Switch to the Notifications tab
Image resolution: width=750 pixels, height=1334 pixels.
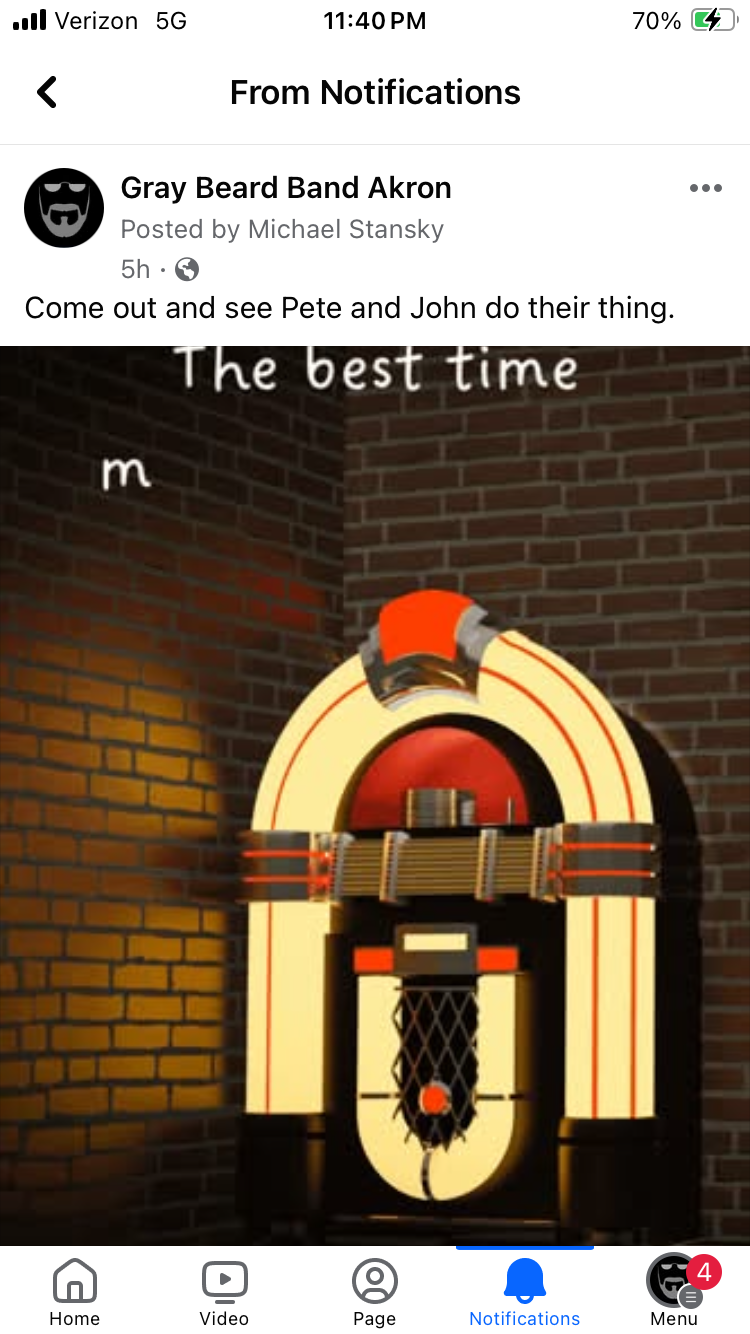point(524,1290)
